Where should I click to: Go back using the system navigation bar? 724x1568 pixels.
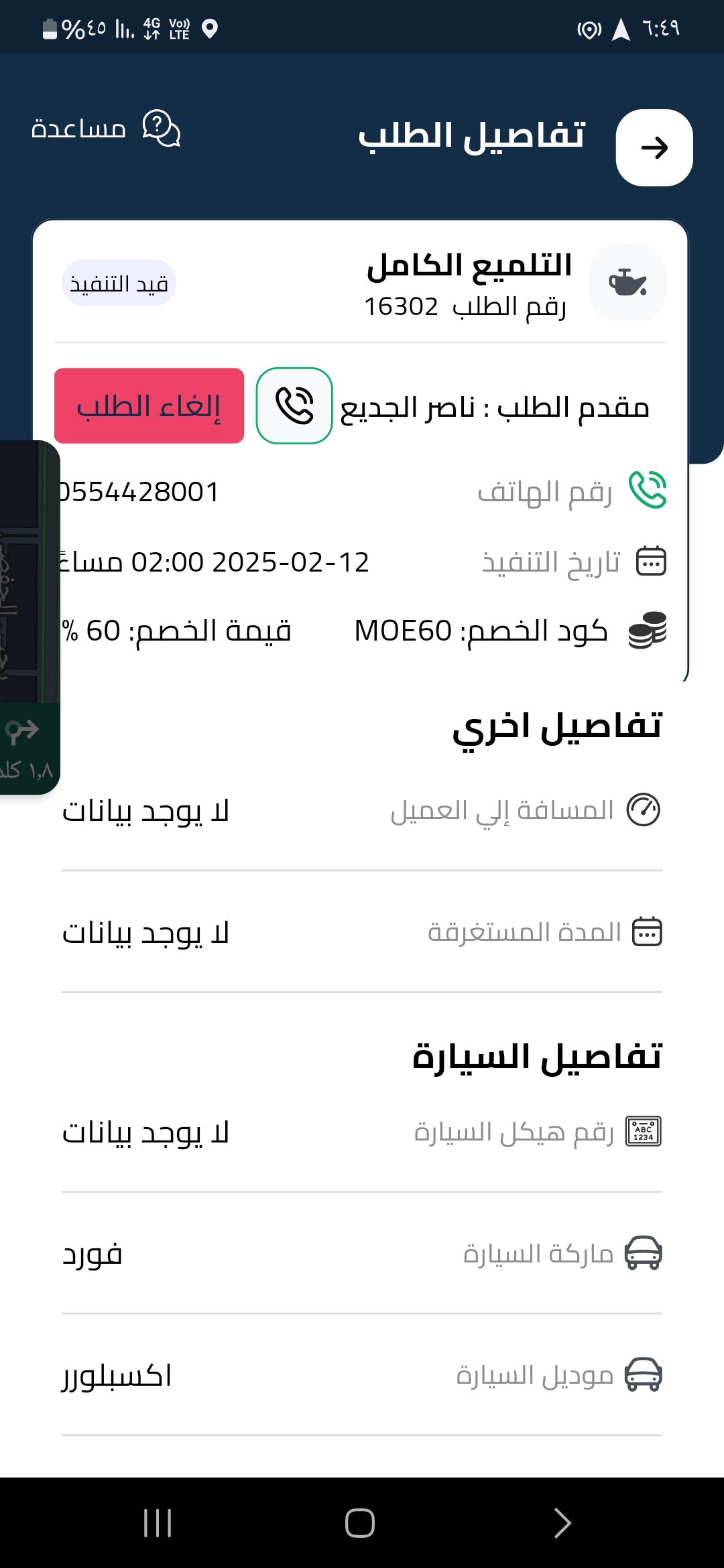[x=562, y=1522]
